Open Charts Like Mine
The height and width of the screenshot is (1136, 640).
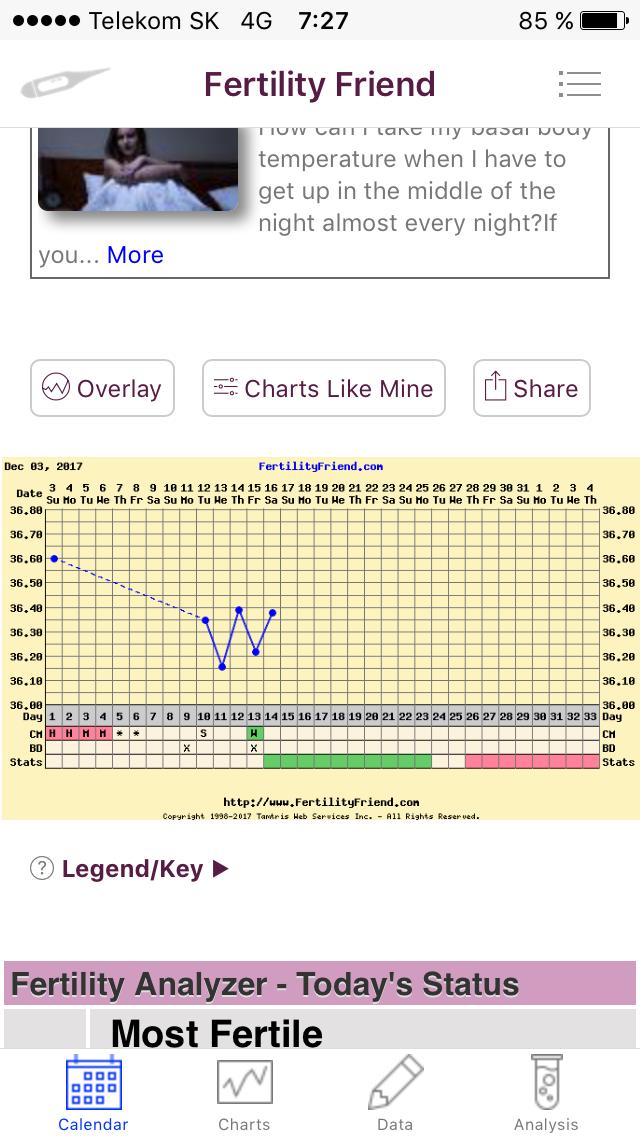324,388
